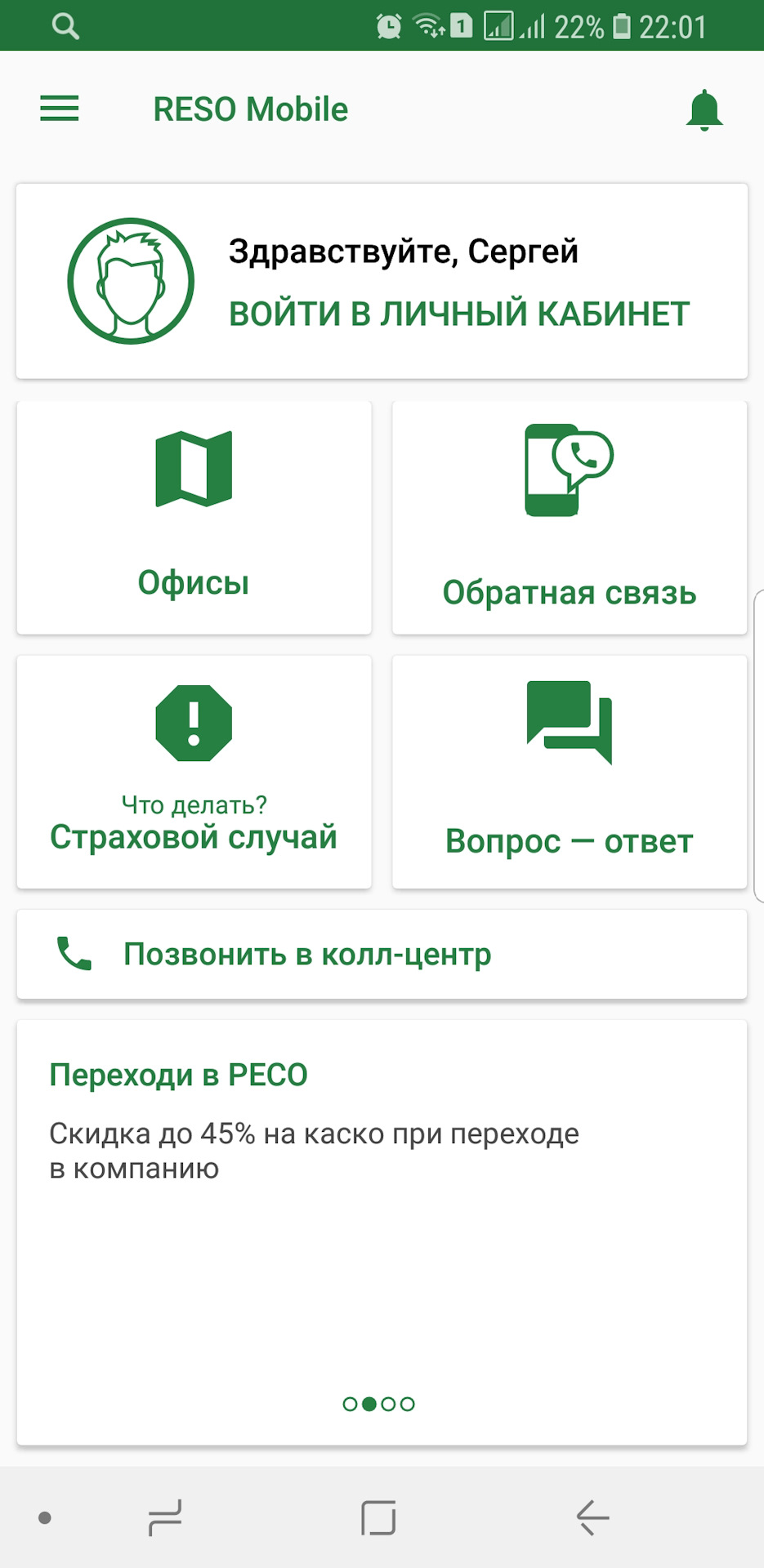Tap the green avatar profile icon
The width and height of the screenshot is (764, 1568).
(x=129, y=280)
